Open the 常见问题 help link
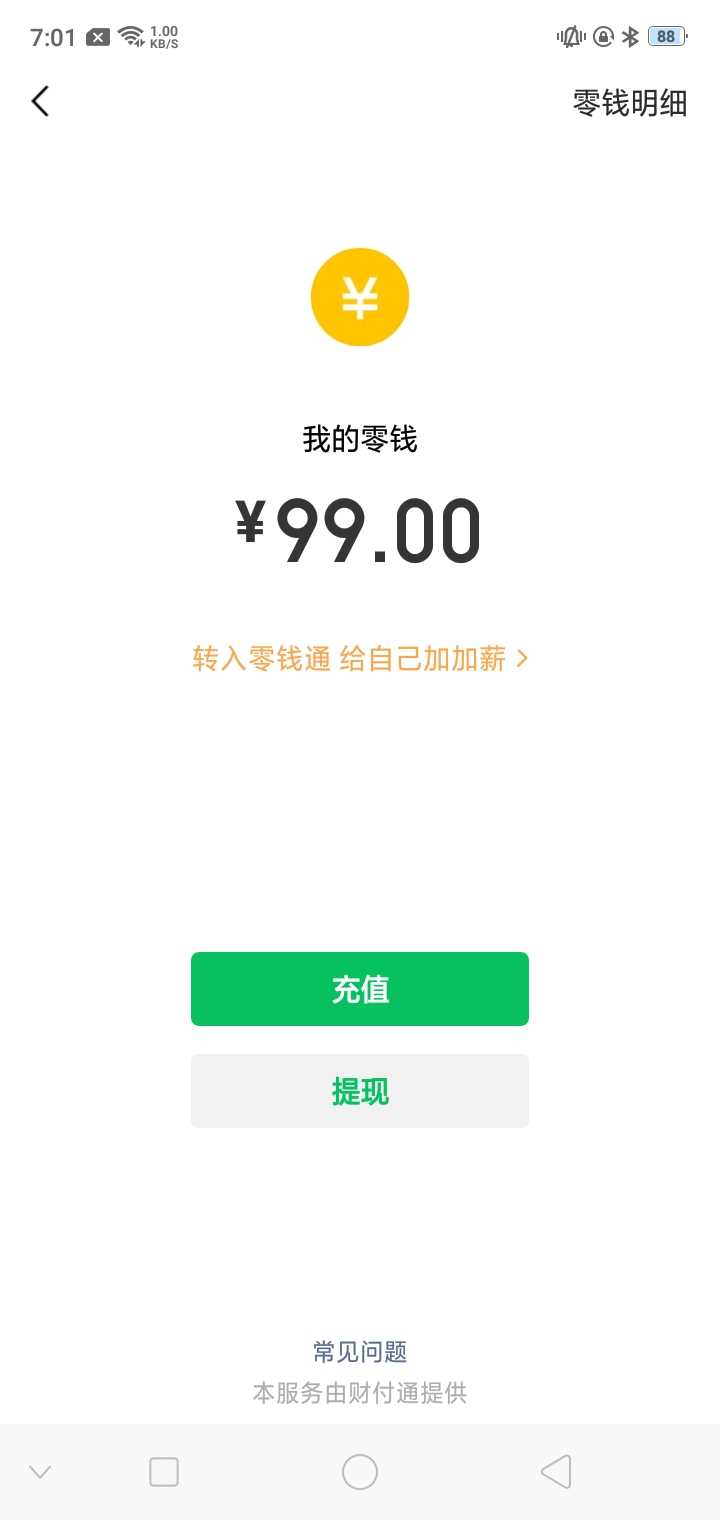The width and height of the screenshot is (720, 1520). 359,1352
